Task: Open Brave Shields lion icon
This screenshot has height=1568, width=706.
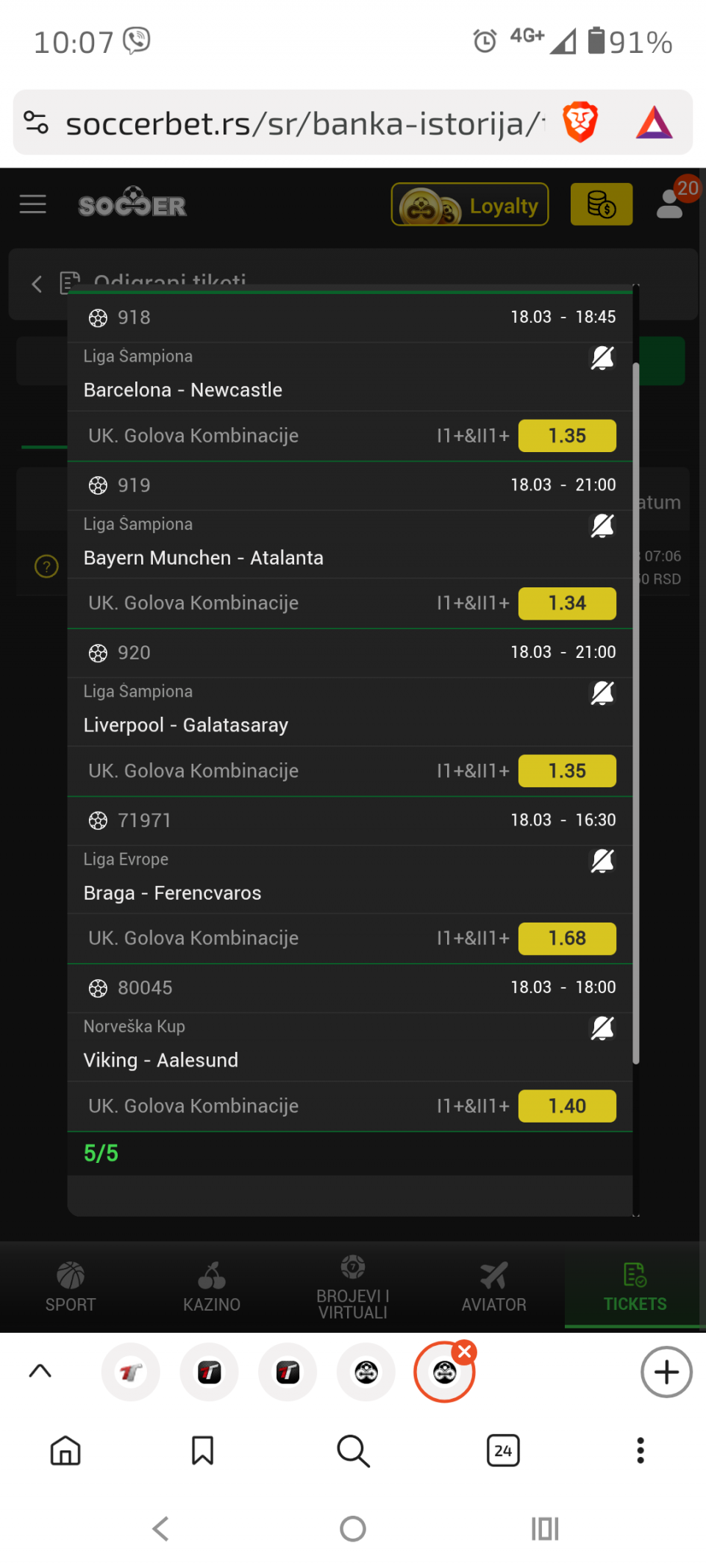Action: 580,123
